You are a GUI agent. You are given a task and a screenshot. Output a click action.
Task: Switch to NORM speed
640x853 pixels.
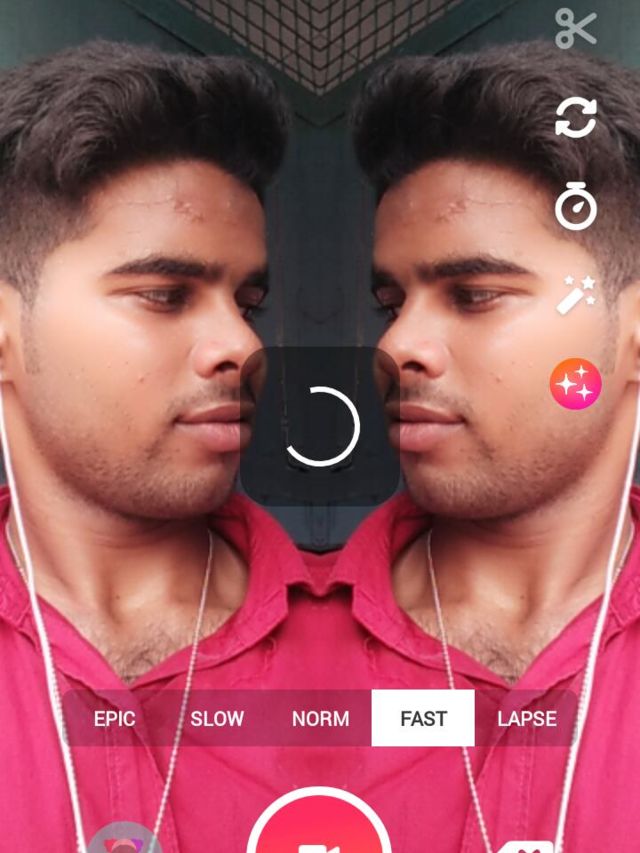[321, 719]
